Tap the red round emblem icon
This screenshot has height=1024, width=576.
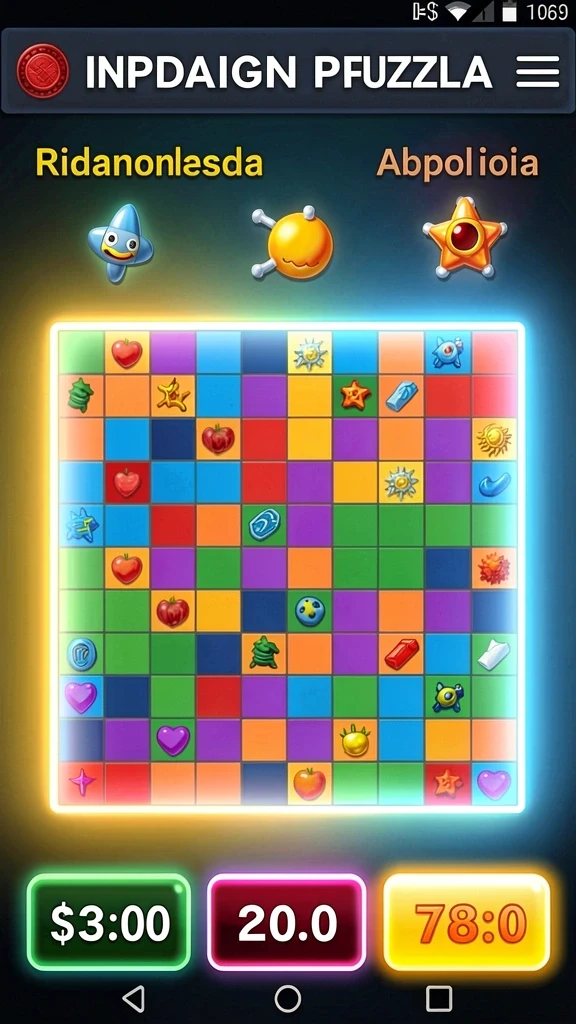coord(42,71)
